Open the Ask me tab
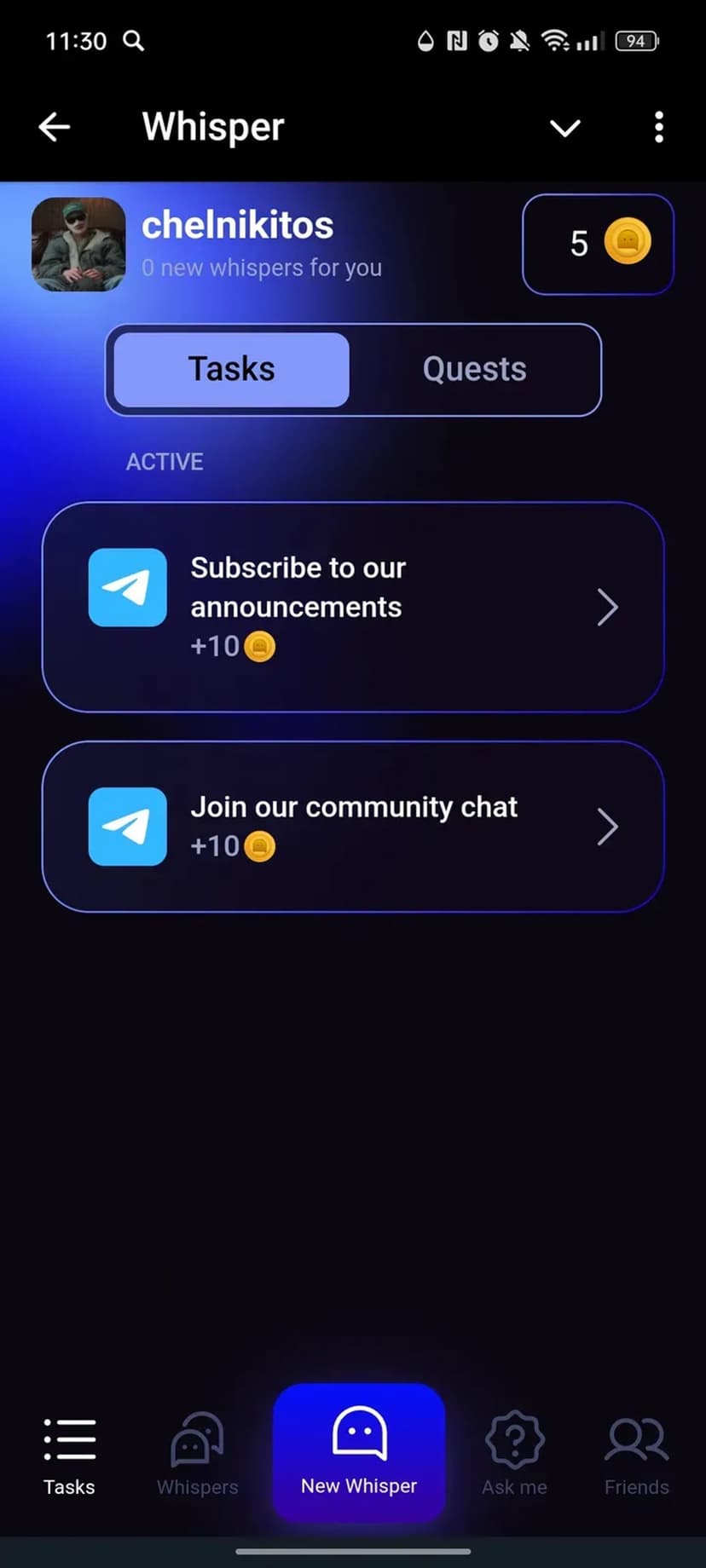The image size is (706, 1568). pos(514,1456)
